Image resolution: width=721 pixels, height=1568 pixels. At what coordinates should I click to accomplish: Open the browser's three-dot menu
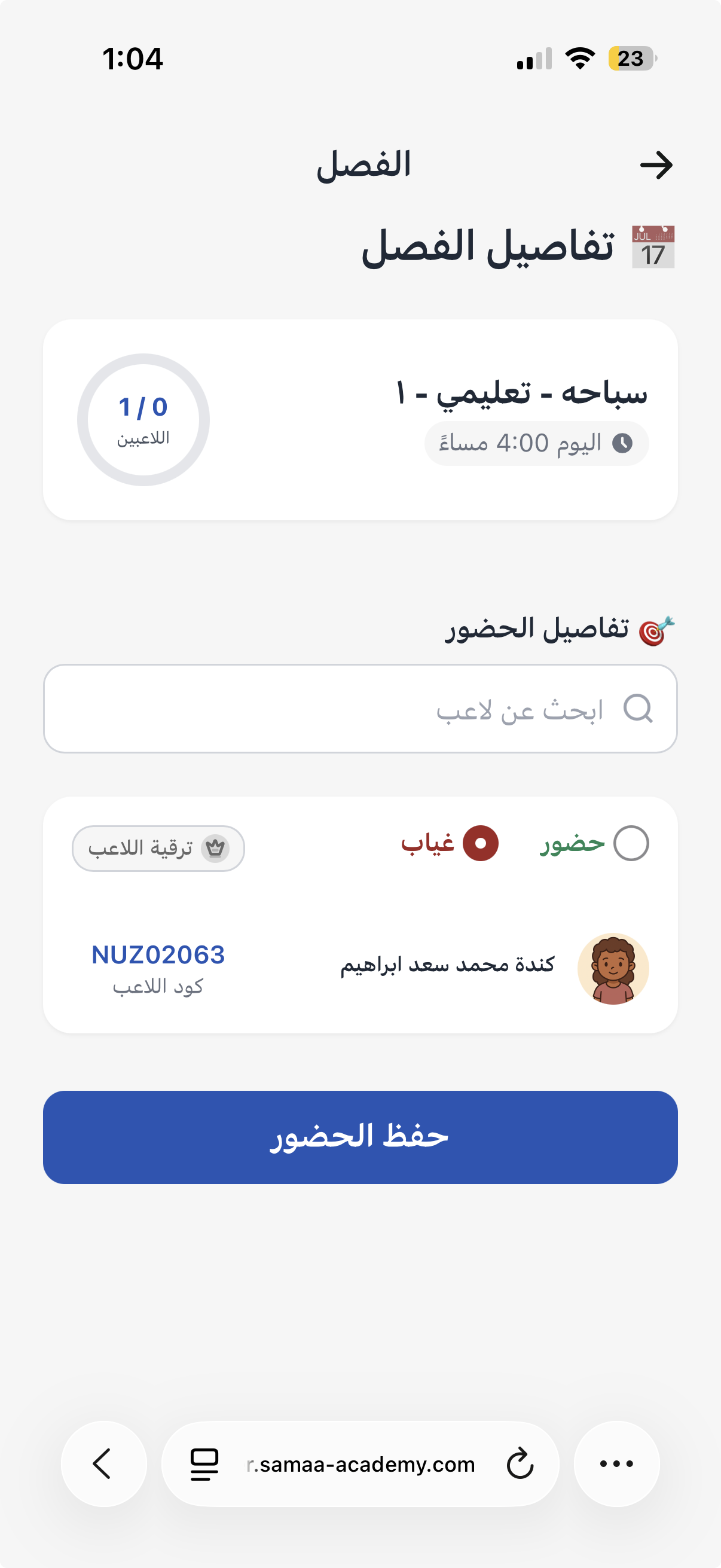(x=616, y=1464)
